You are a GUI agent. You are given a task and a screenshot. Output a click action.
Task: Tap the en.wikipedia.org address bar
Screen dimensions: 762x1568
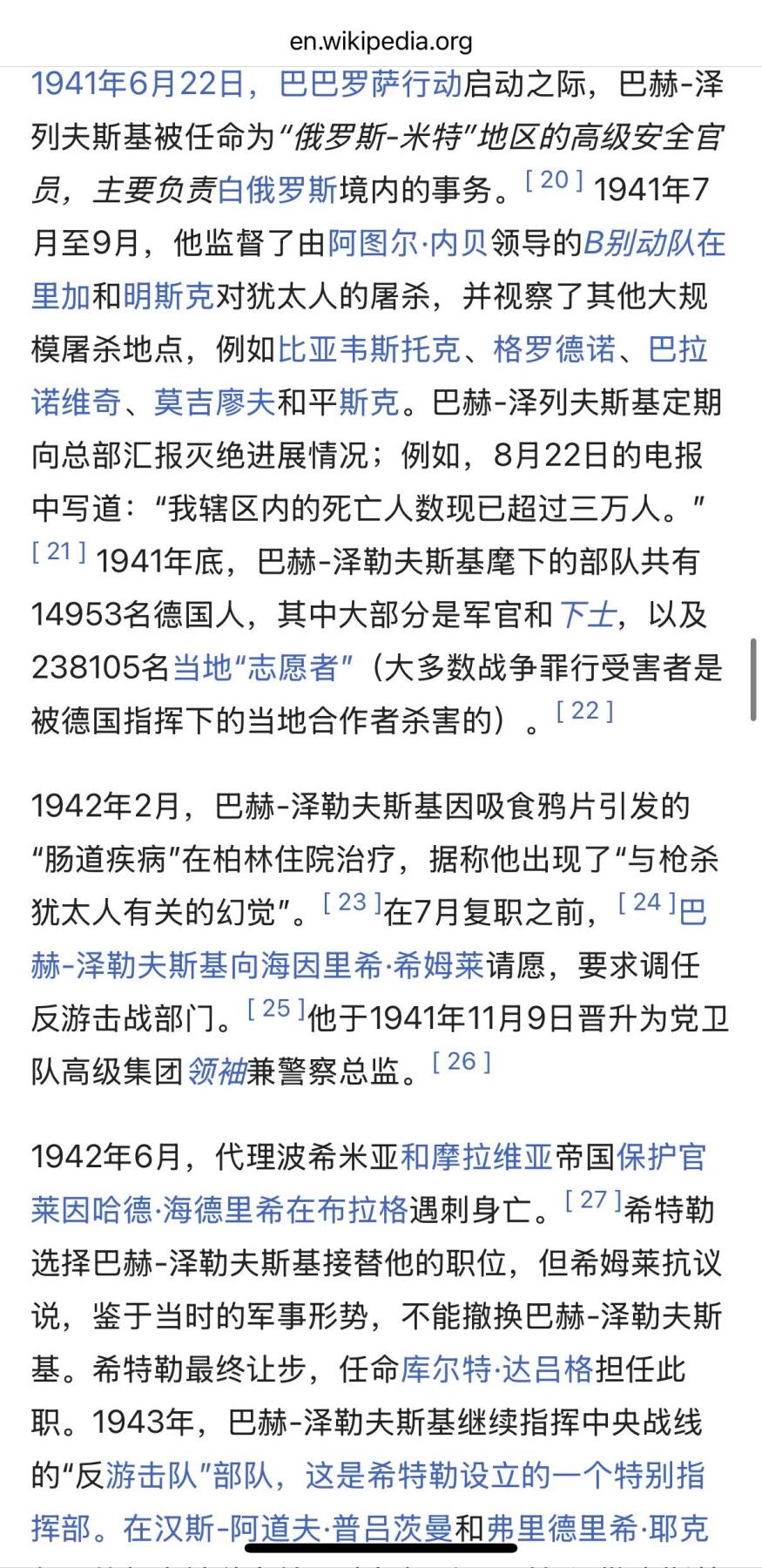(381, 39)
